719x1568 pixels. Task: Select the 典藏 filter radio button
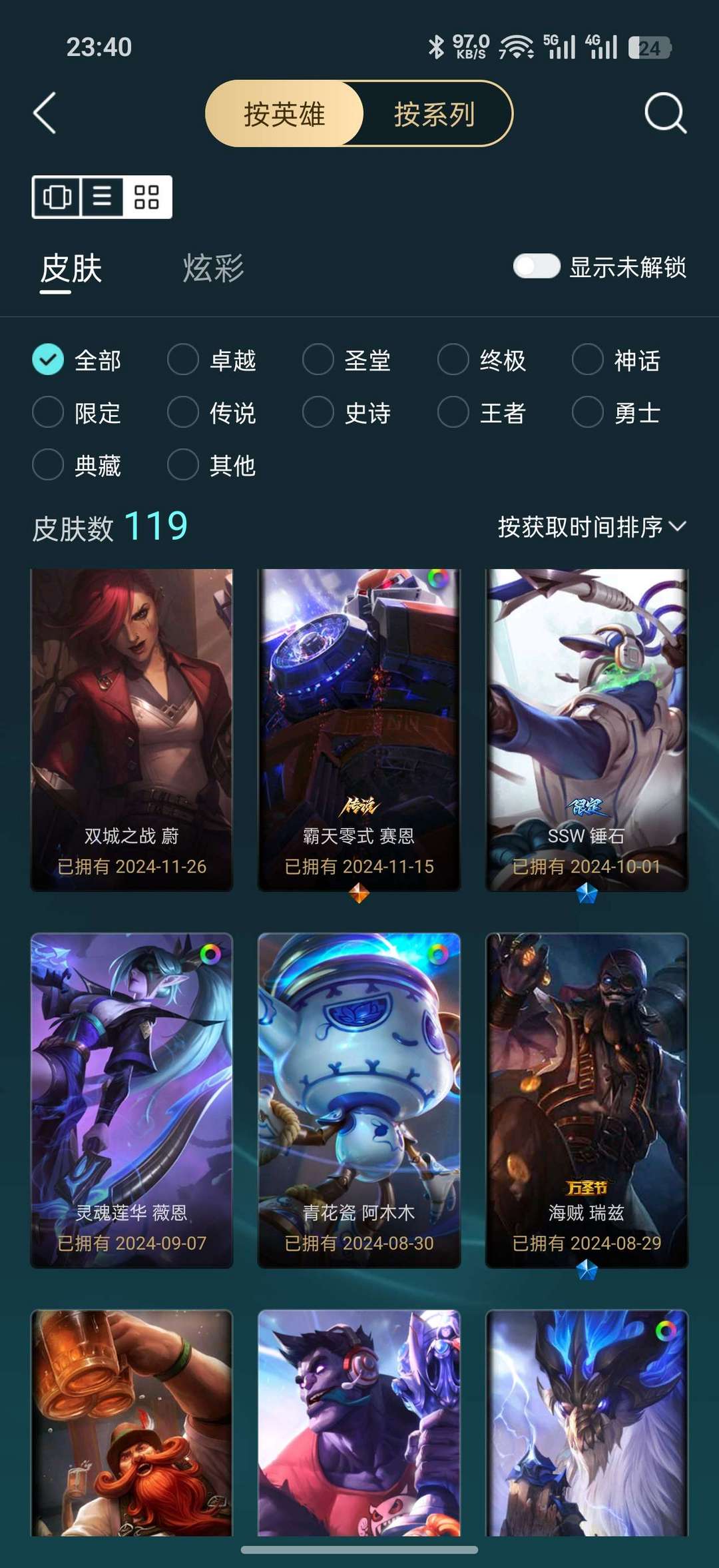coord(47,465)
